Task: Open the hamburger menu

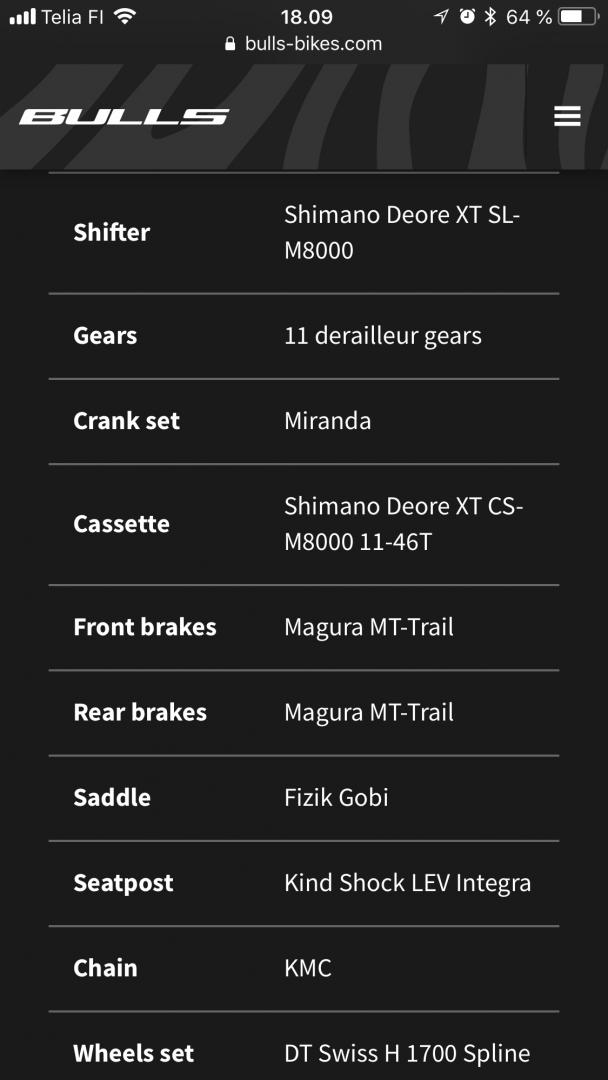Action: click(x=567, y=116)
